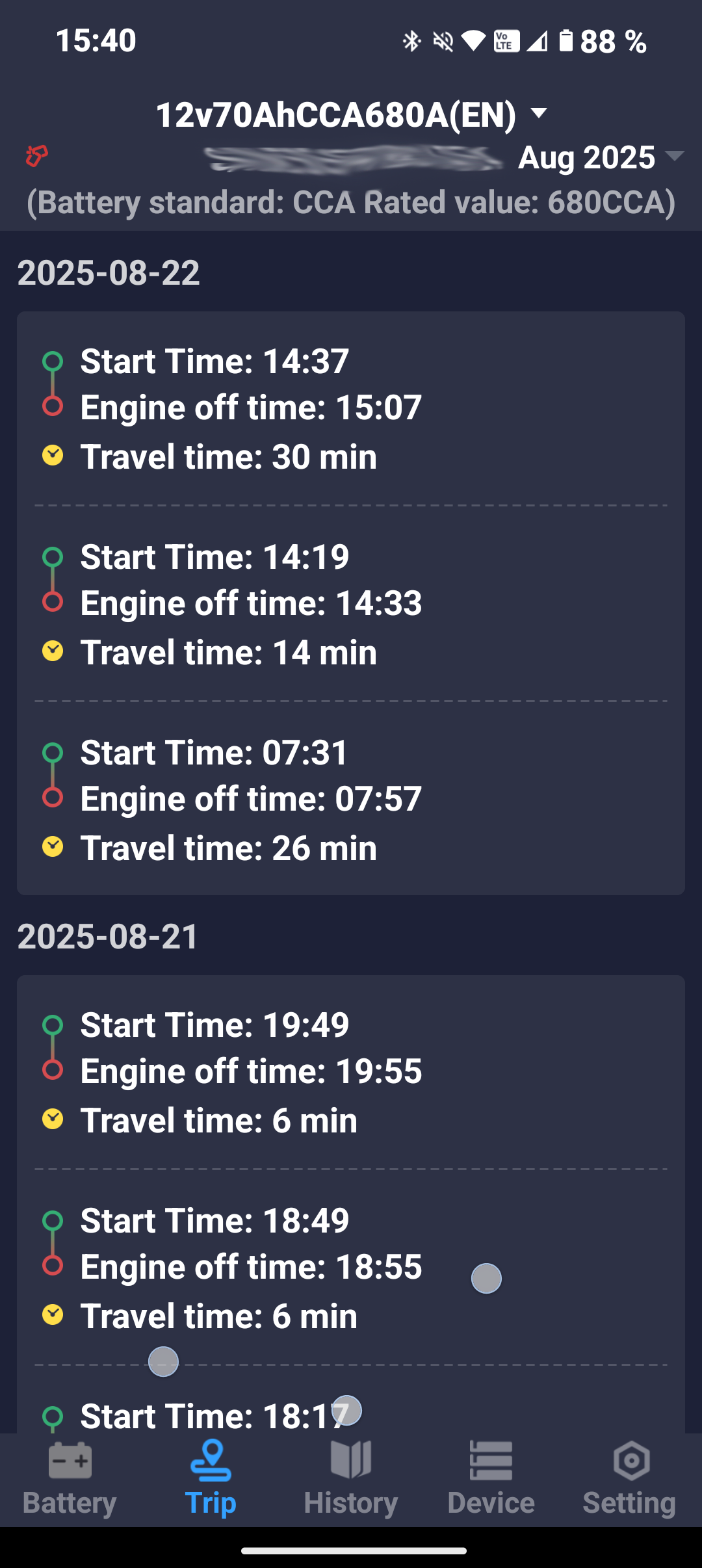The image size is (702, 1568).
Task: Switch to the Battery tab
Action: click(70, 1479)
